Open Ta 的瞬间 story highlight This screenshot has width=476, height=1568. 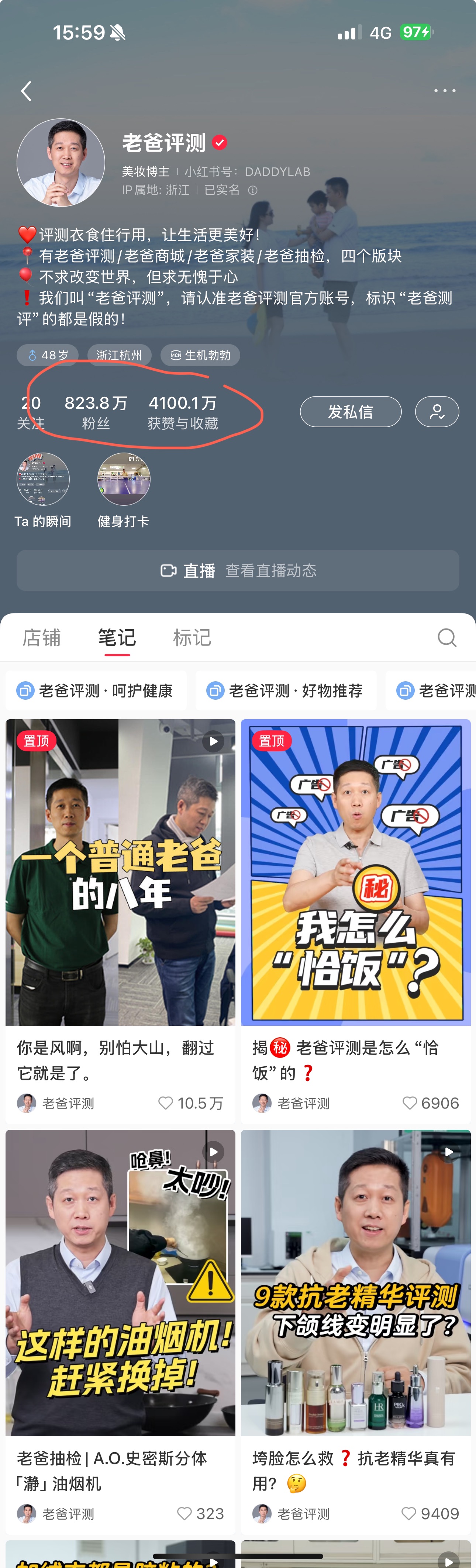tap(42, 479)
